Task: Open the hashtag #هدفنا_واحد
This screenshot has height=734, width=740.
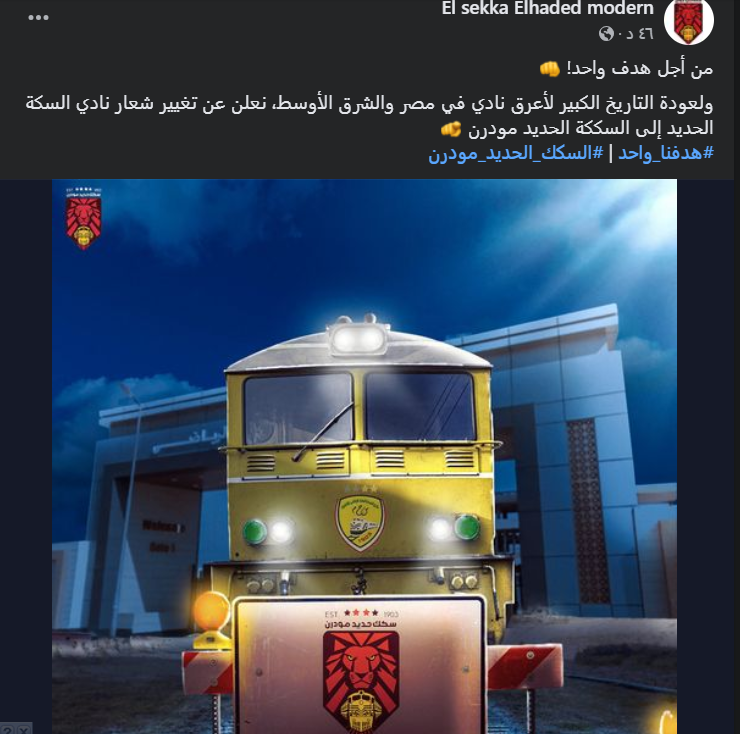Action: tap(666, 153)
